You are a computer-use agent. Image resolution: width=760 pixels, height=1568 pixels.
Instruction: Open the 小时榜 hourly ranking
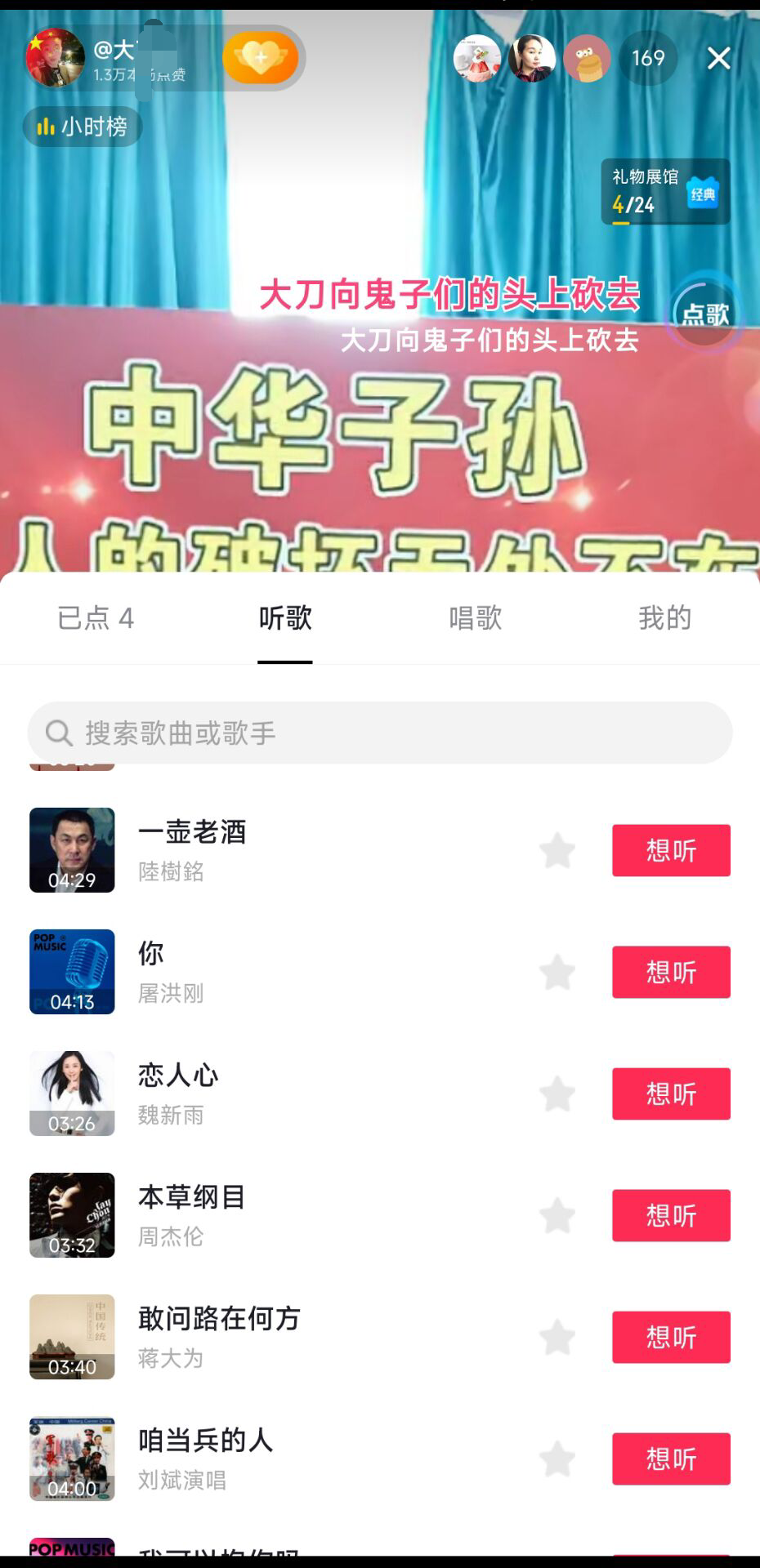83,127
